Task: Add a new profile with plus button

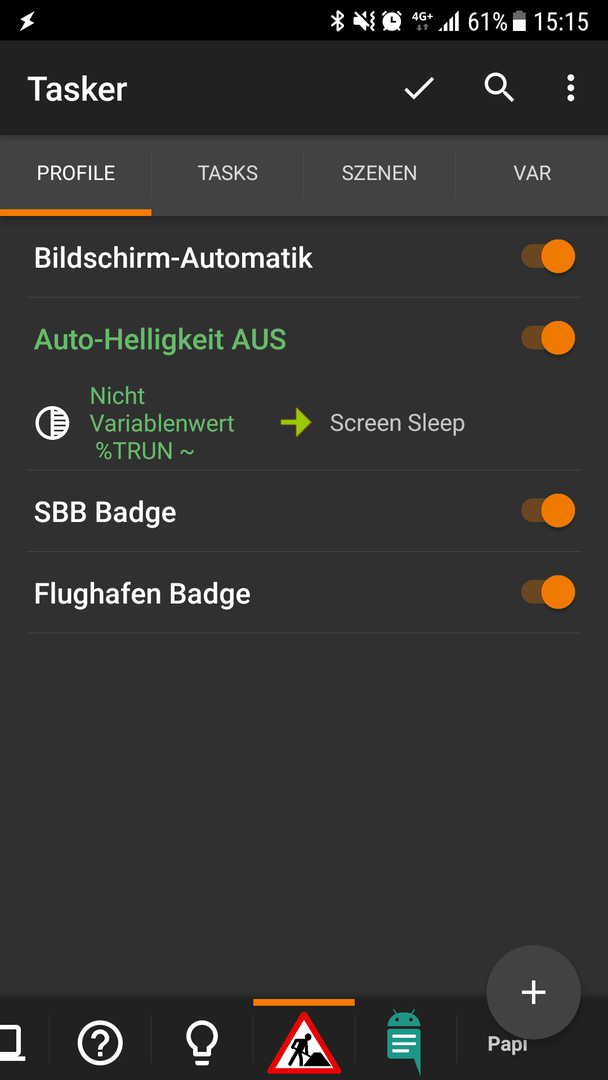Action: [534, 992]
